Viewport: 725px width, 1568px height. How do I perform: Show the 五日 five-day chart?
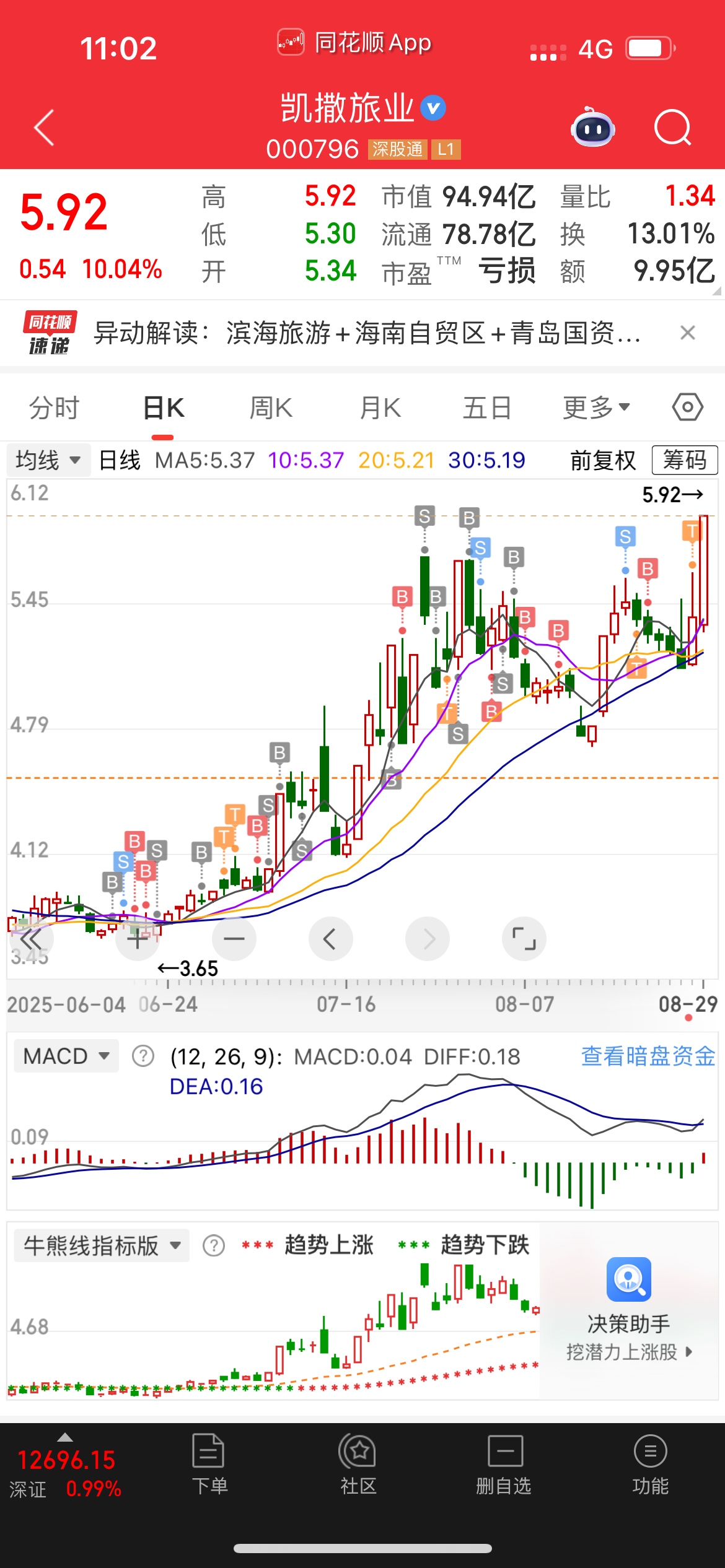[487, 408]
